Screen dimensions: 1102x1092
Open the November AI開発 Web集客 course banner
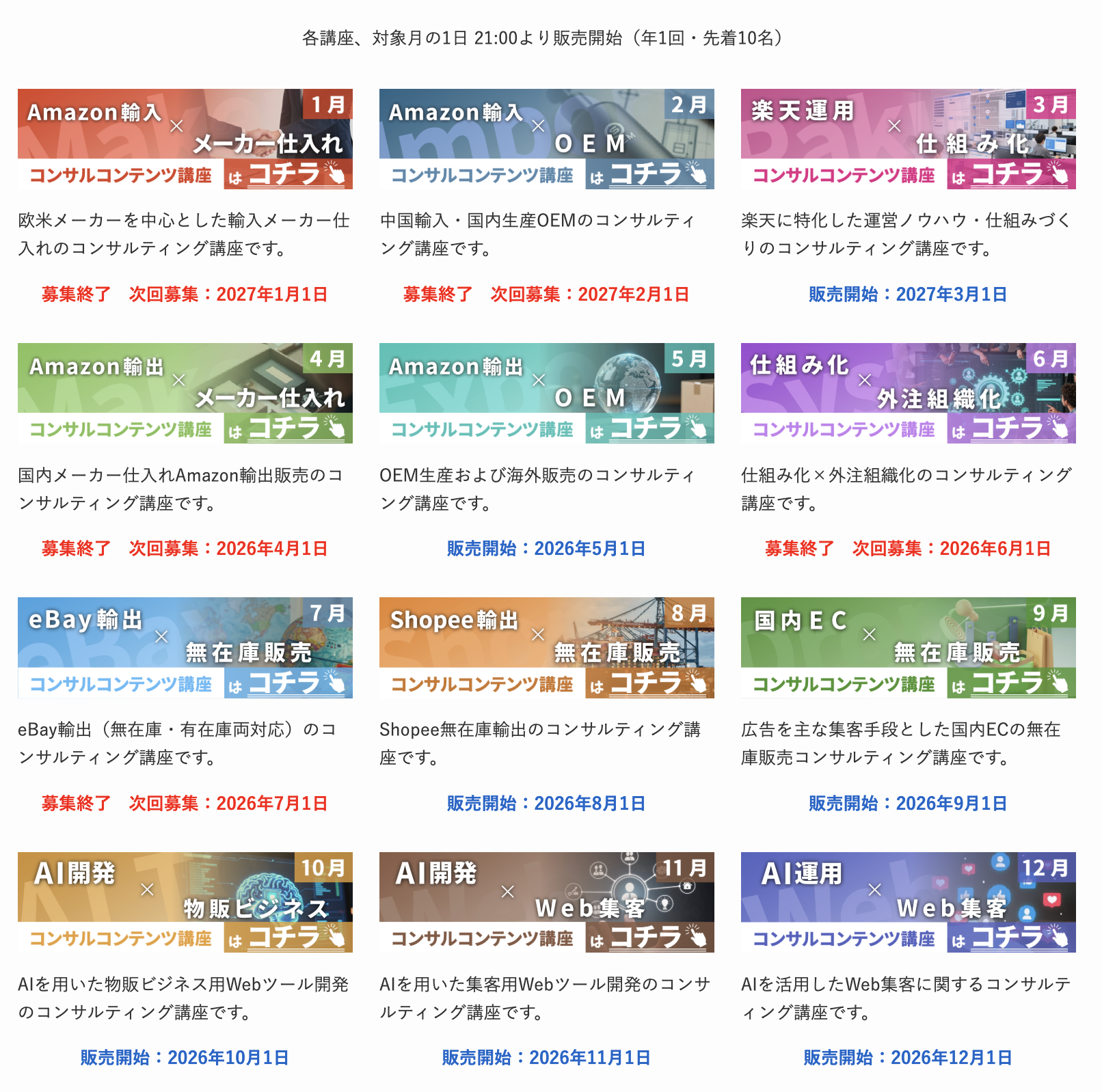[x=546, y=902]
